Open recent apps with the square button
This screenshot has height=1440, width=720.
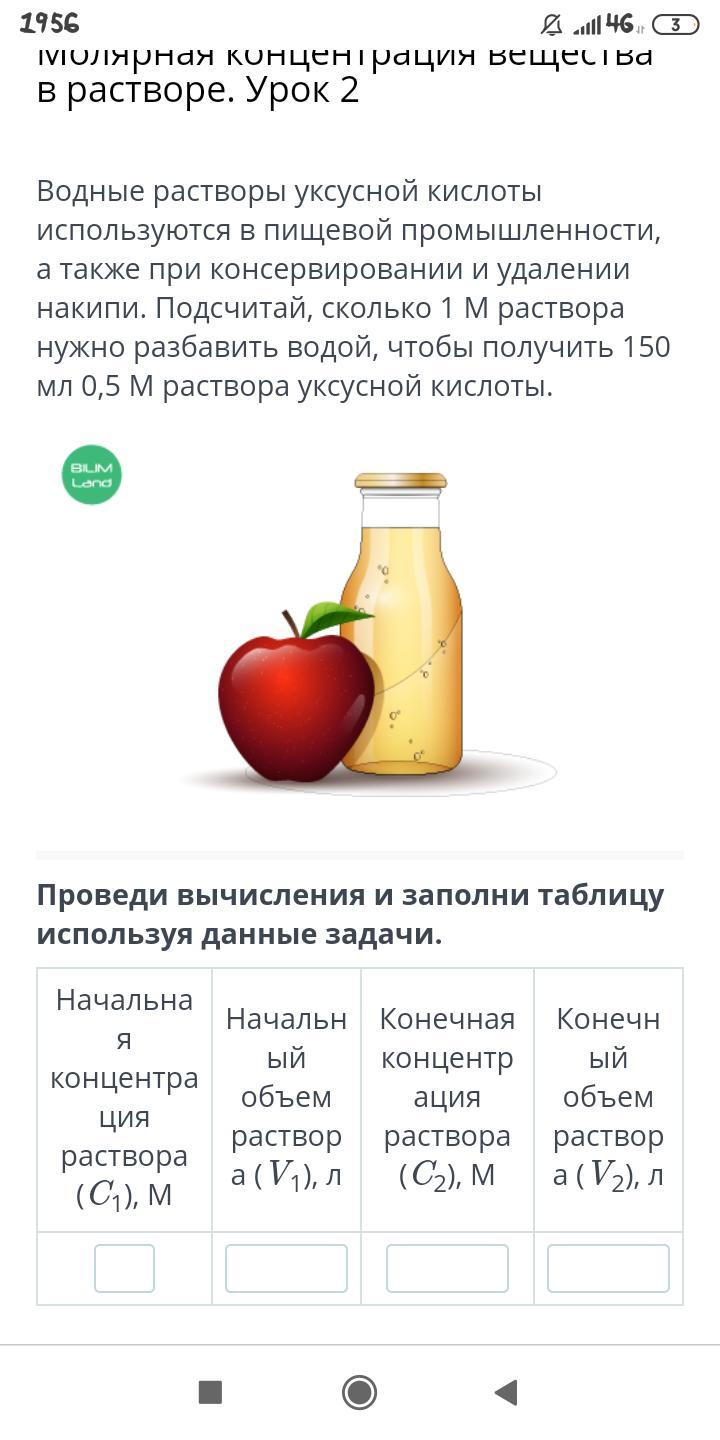pos(210,1392)
